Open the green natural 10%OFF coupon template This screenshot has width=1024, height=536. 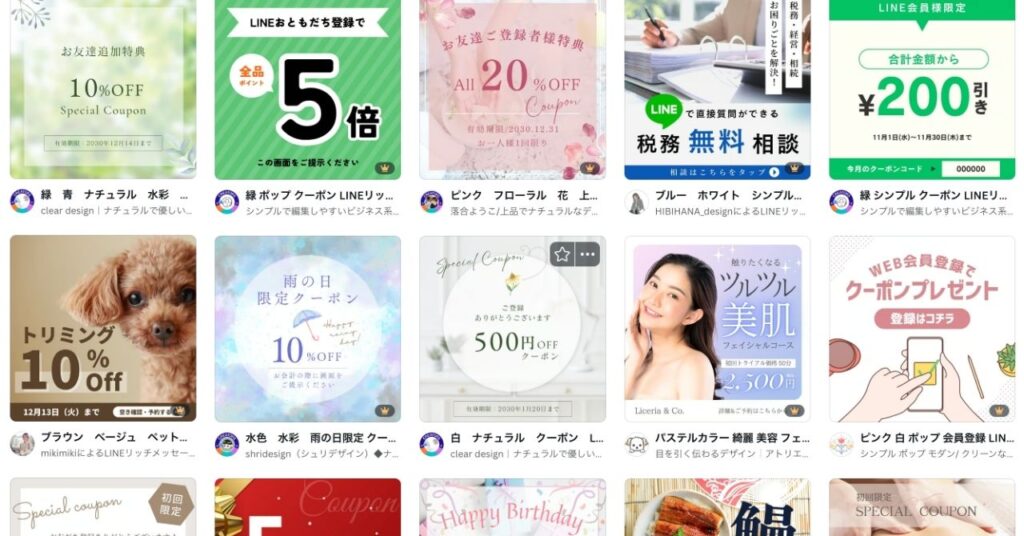tap(103, 90)
